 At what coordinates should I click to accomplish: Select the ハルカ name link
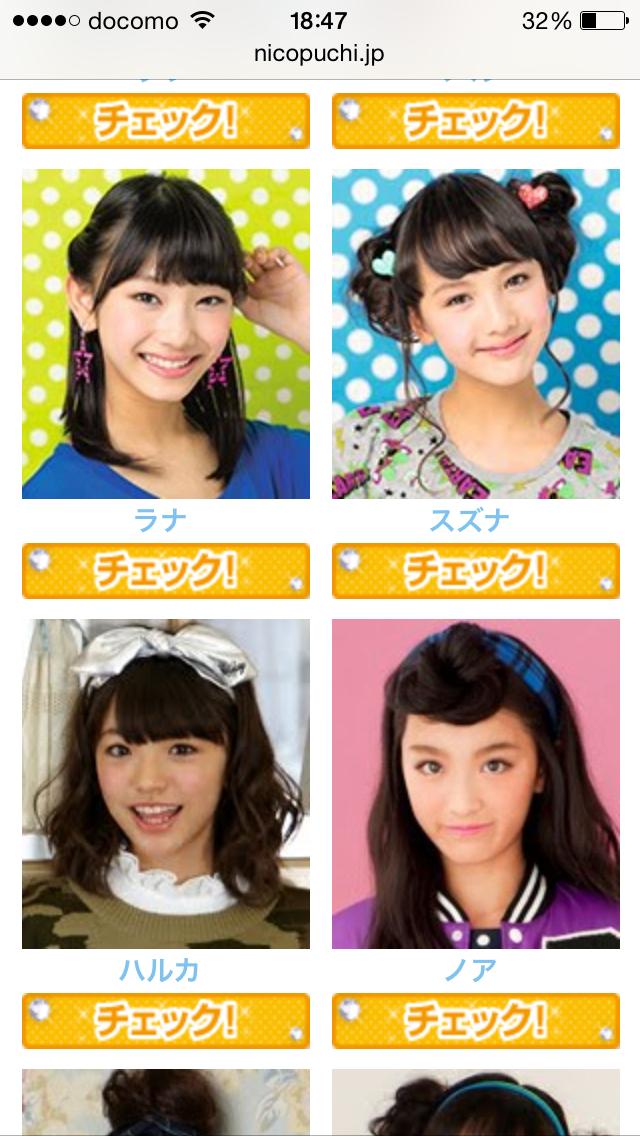160,970
